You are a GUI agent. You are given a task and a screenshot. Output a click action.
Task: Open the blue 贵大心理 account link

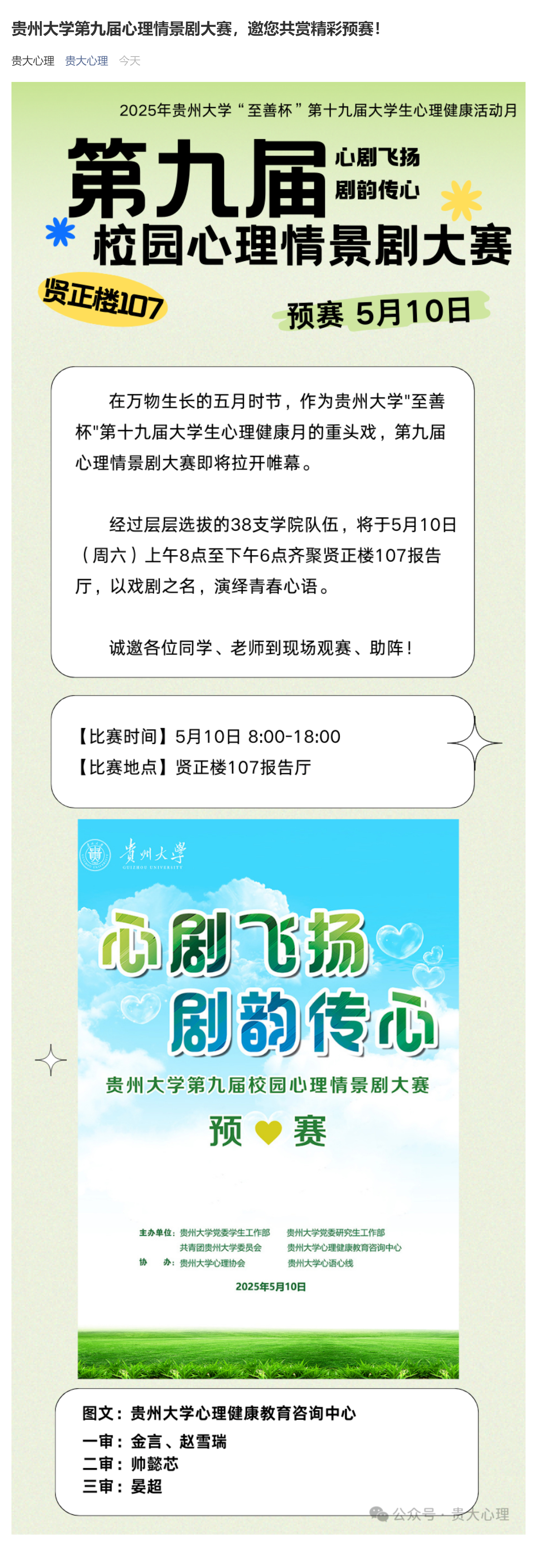tap(86, 61)
